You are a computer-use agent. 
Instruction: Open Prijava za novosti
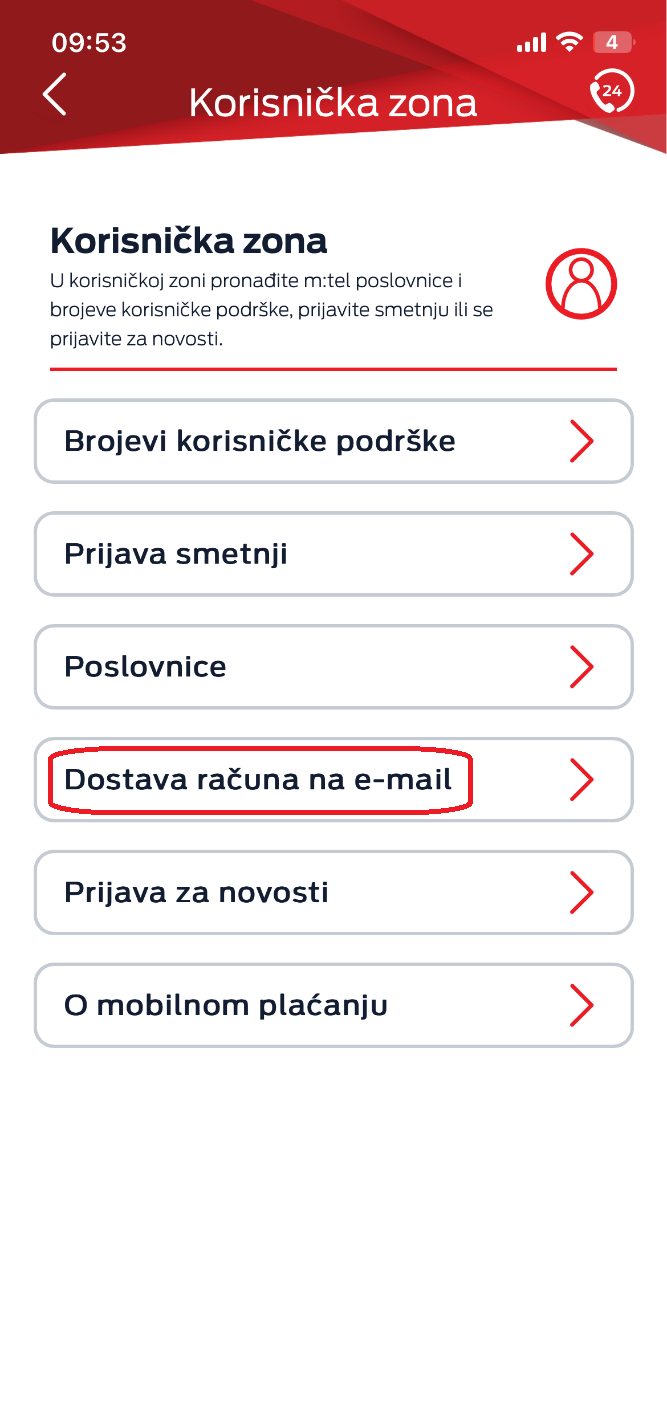point(334,893)
